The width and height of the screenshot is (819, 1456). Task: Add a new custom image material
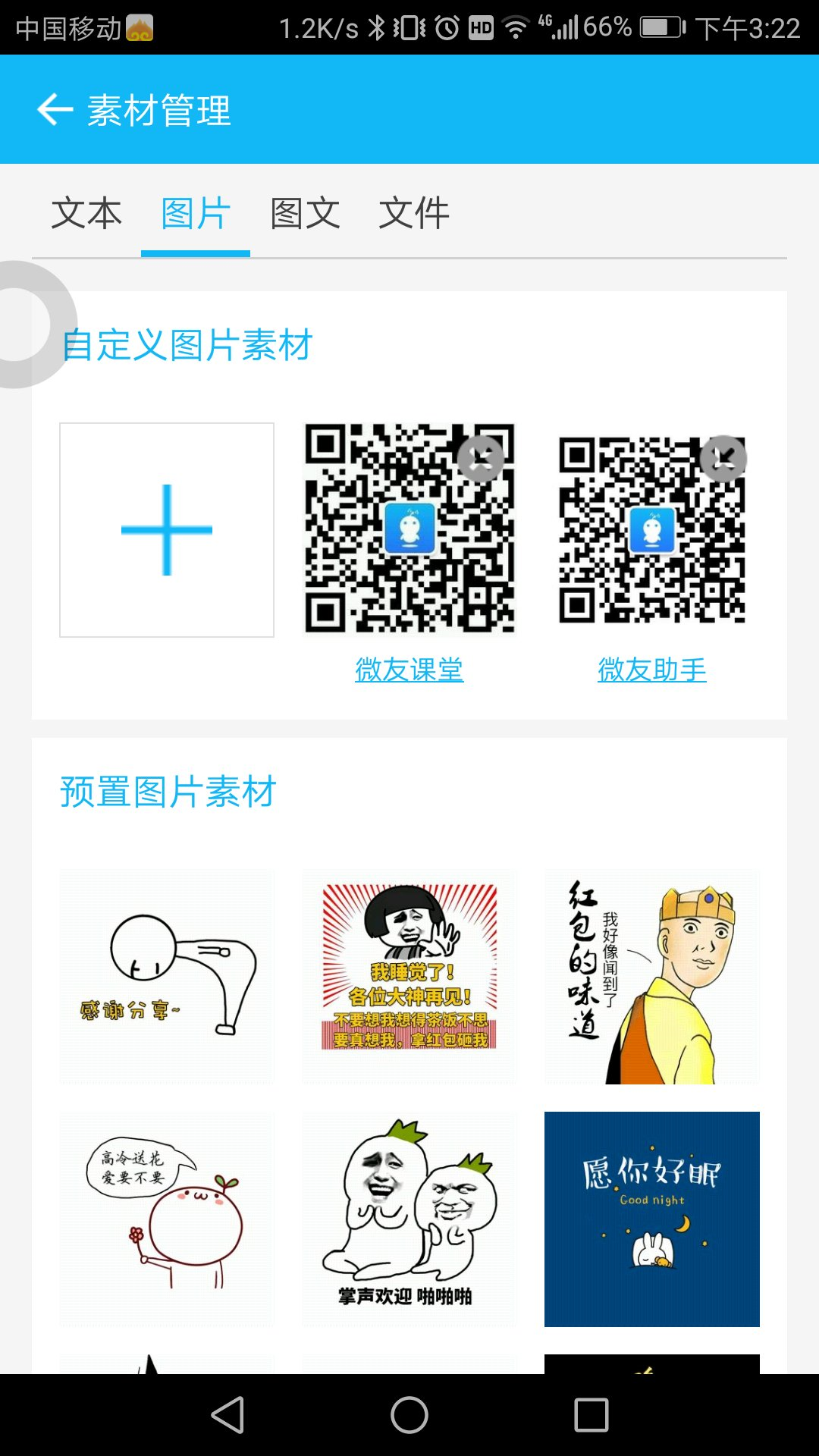167,530
